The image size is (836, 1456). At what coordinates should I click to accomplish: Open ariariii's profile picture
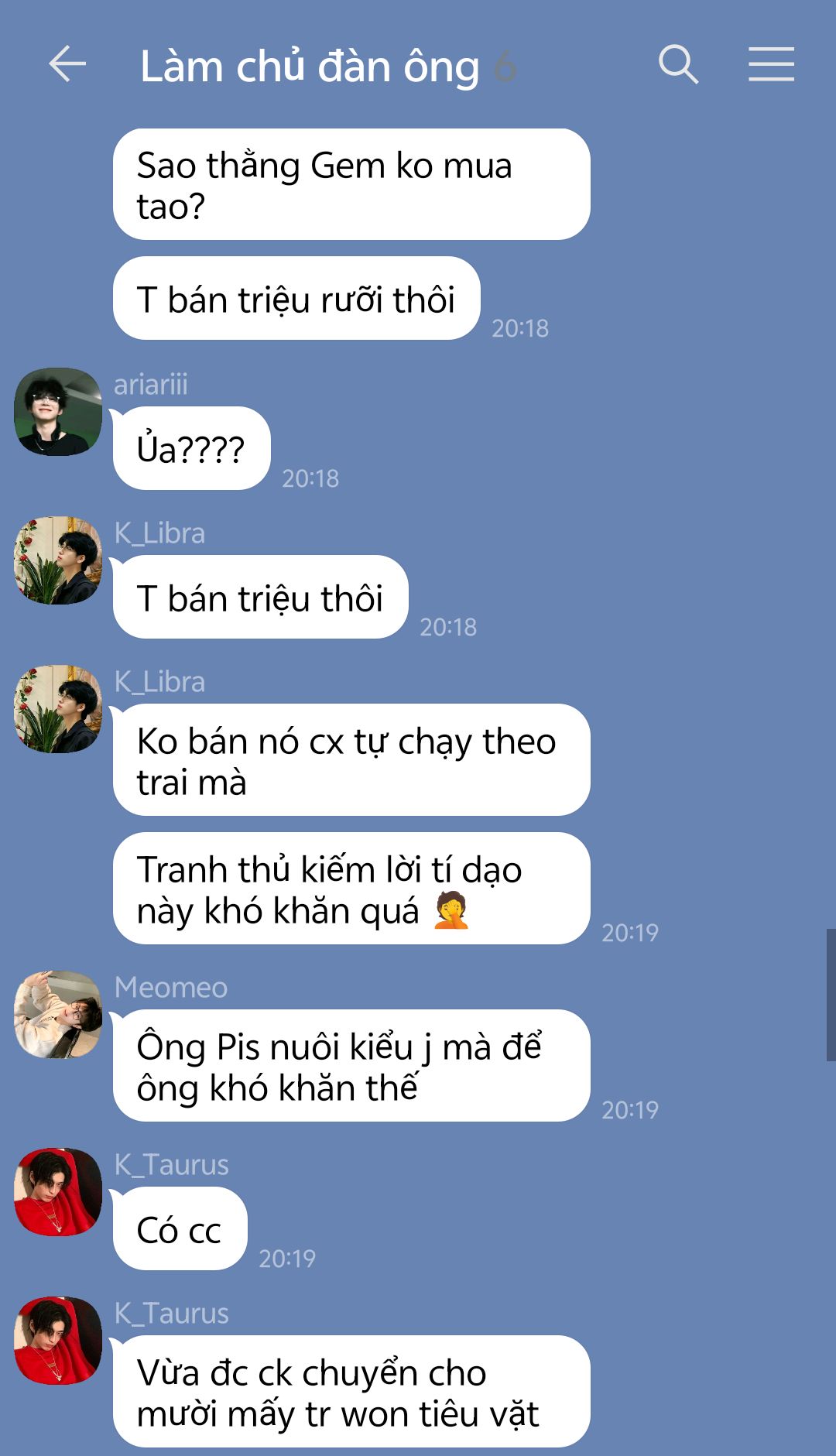click(x=58, y=412)
